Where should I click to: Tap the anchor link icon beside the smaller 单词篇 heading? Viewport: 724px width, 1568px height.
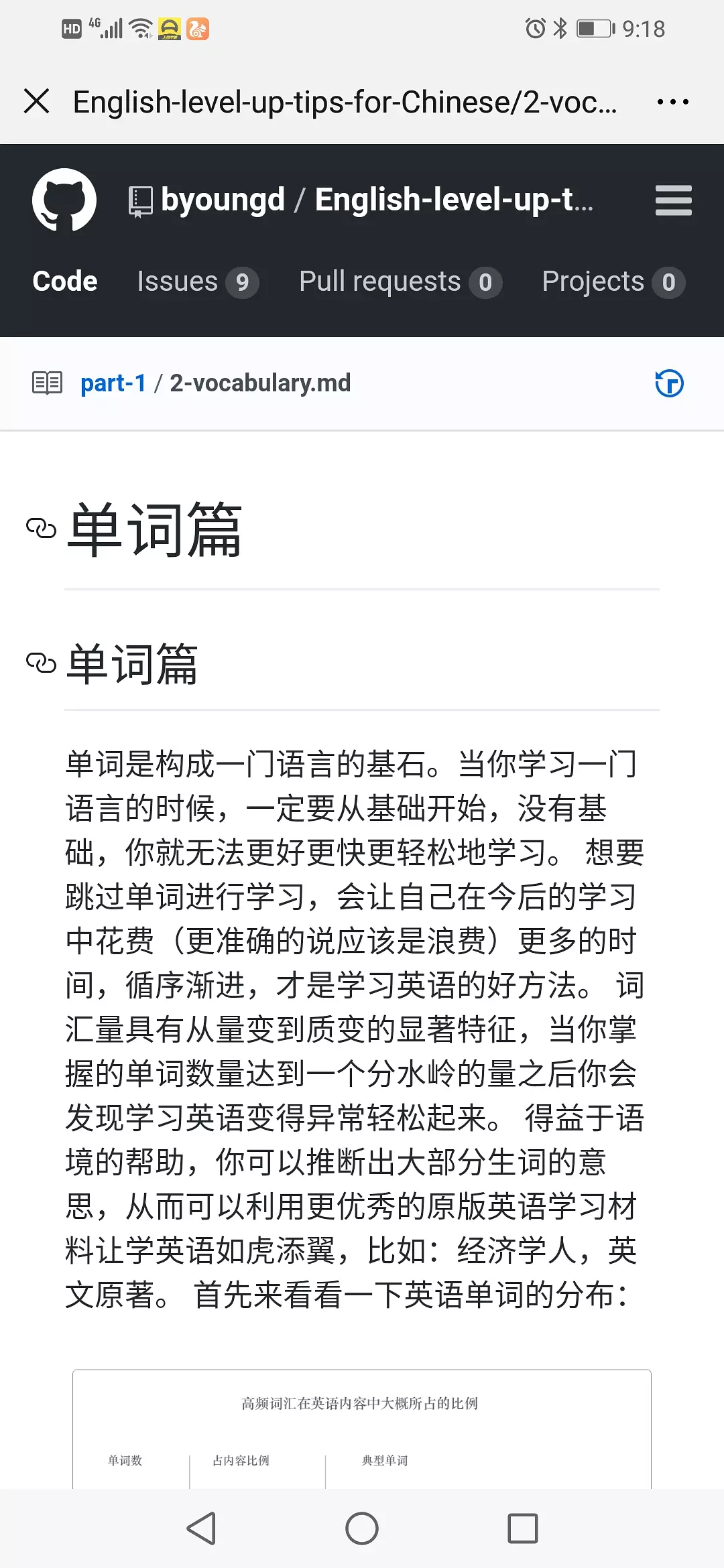coord(41,663)
